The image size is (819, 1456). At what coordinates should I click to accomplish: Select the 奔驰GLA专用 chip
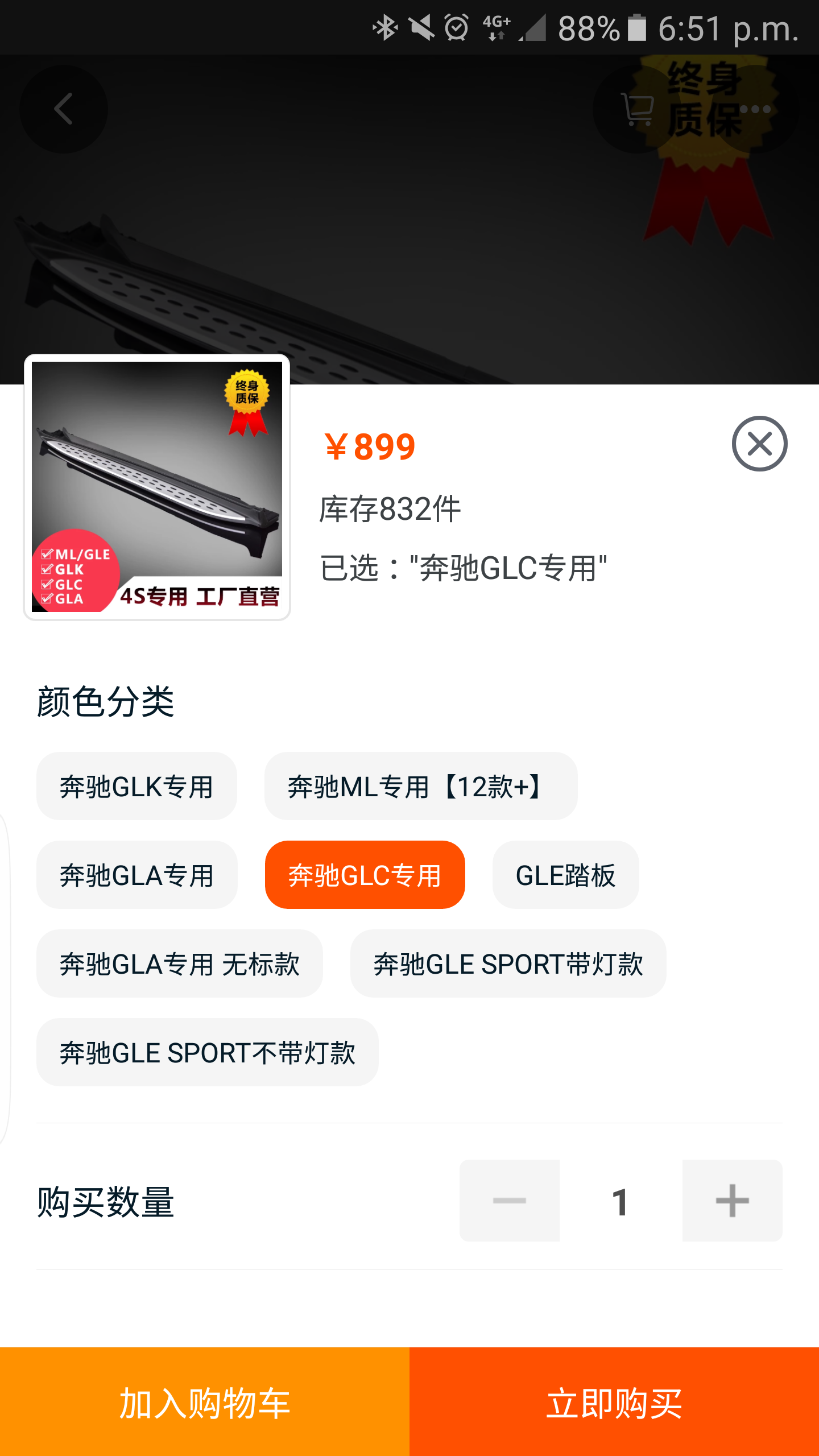(136, 875)
